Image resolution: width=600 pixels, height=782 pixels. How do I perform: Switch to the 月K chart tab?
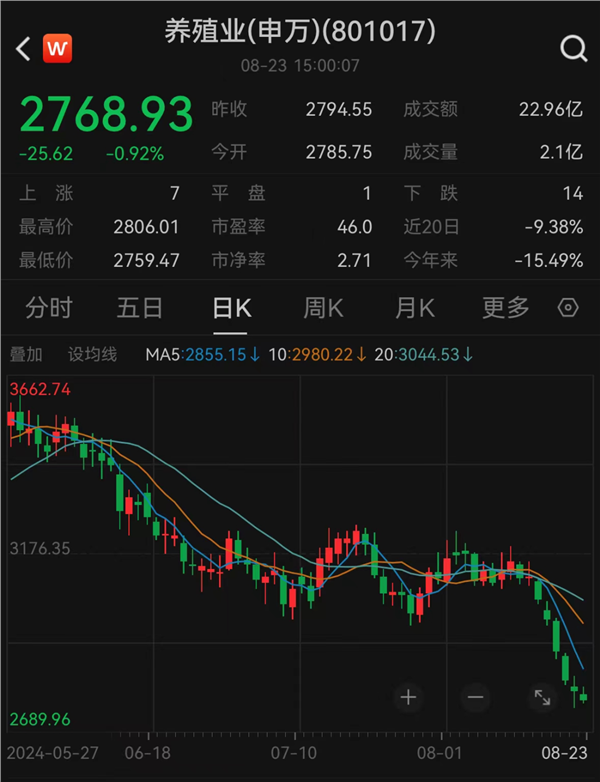tap(414, 308)
